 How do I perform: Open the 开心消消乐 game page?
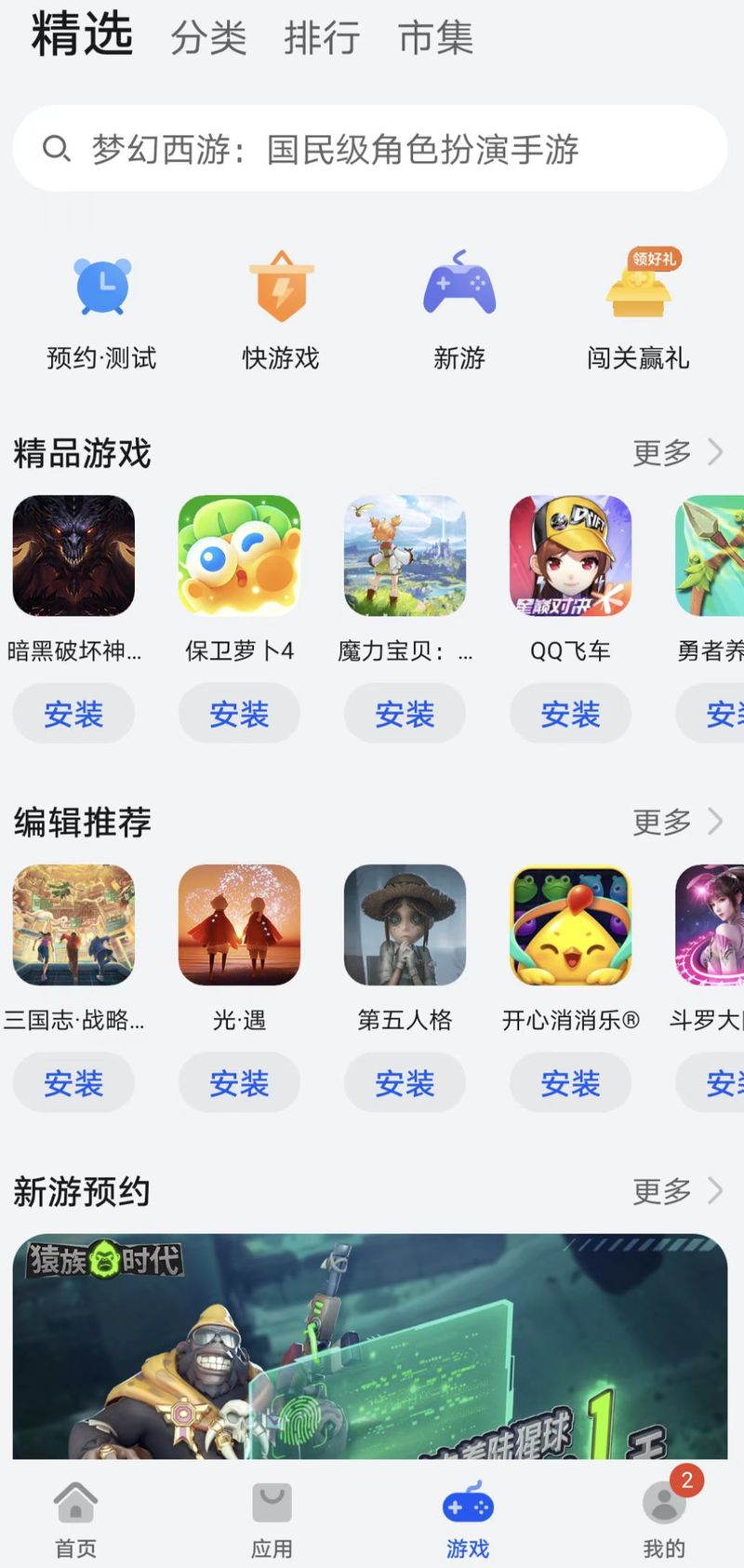click(570, 925)
